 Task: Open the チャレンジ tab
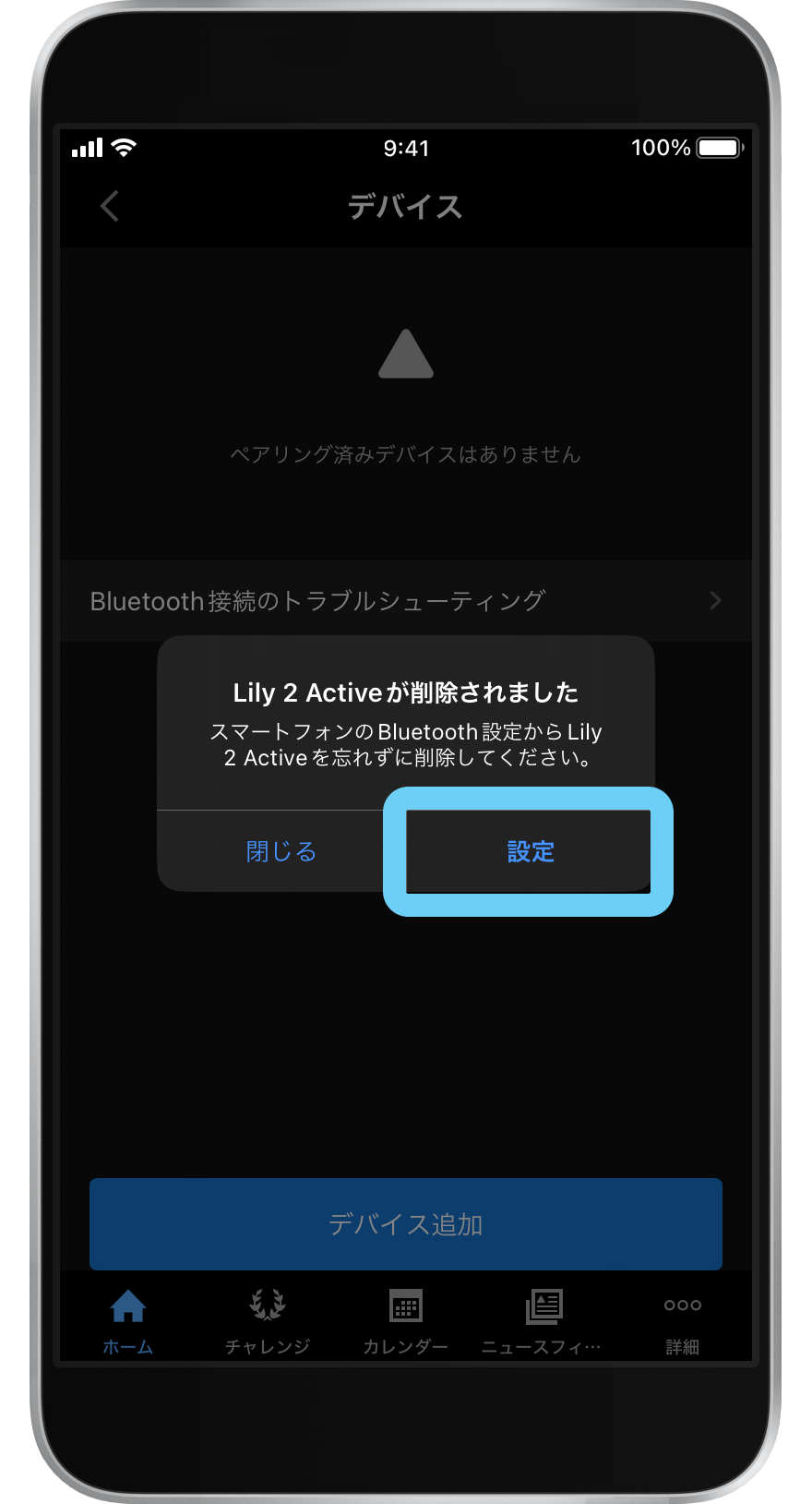coord(268,1321)
